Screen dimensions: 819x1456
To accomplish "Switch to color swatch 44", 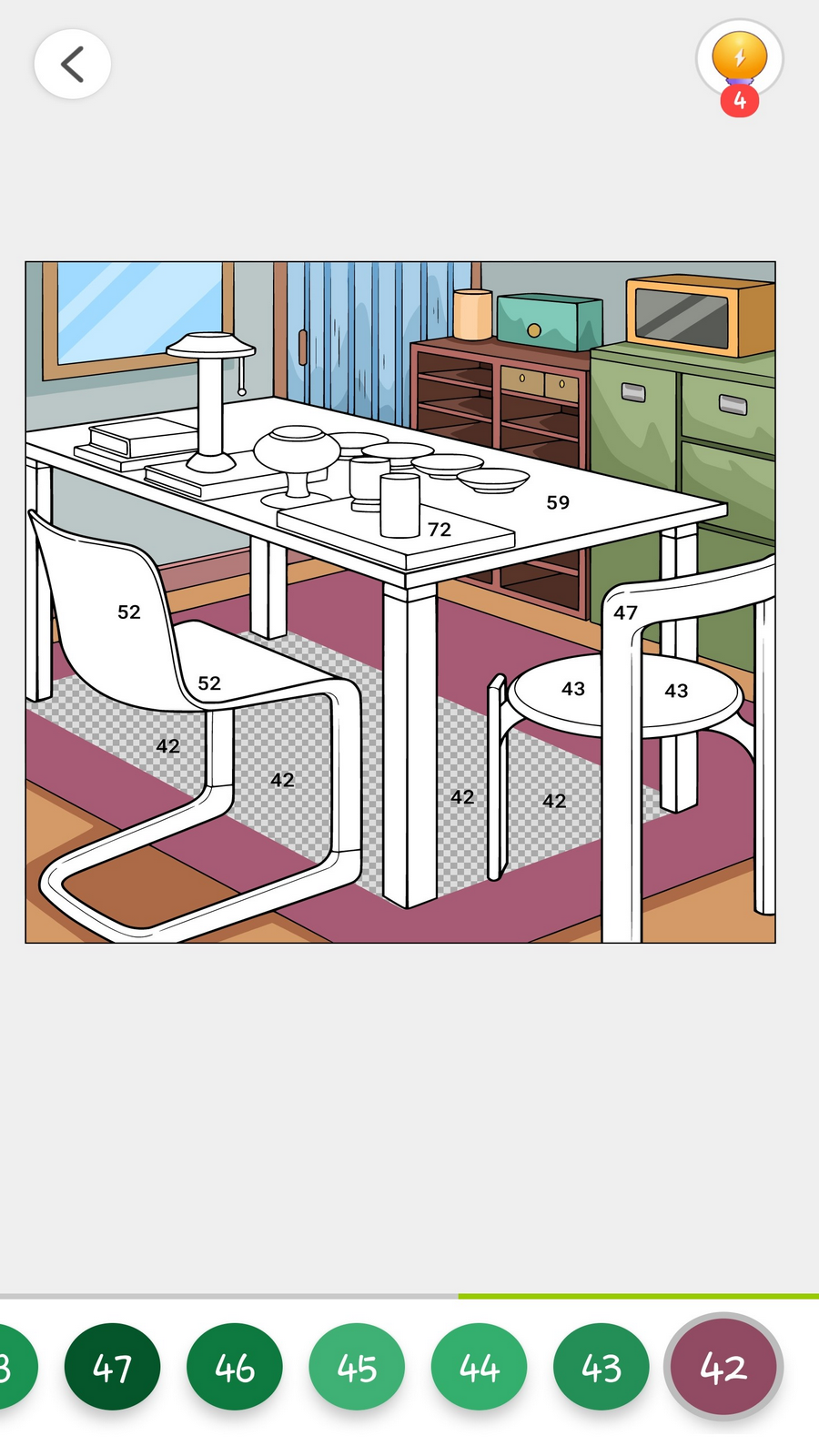I will [479, 1367].
